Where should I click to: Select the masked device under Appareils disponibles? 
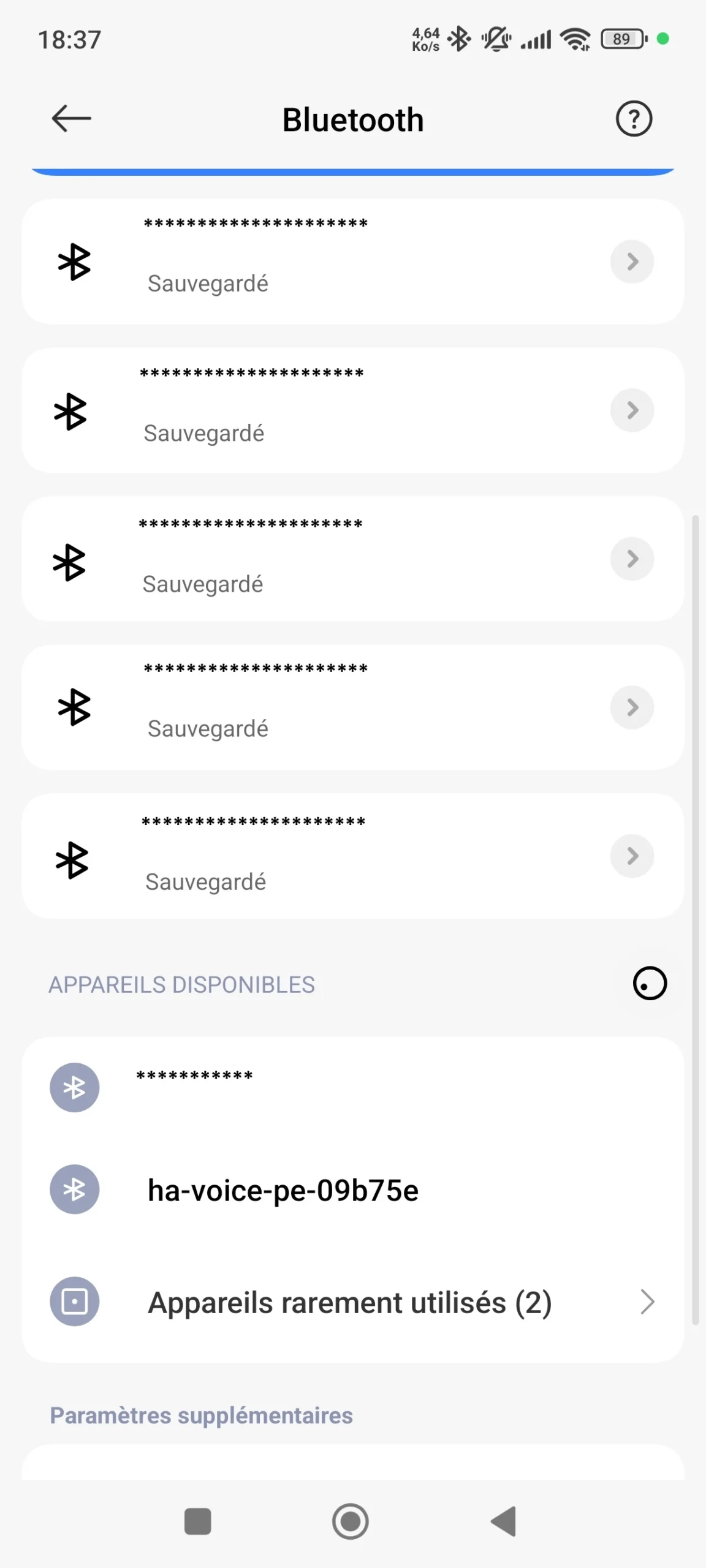pyautogui.click(x=353, y=1088)
